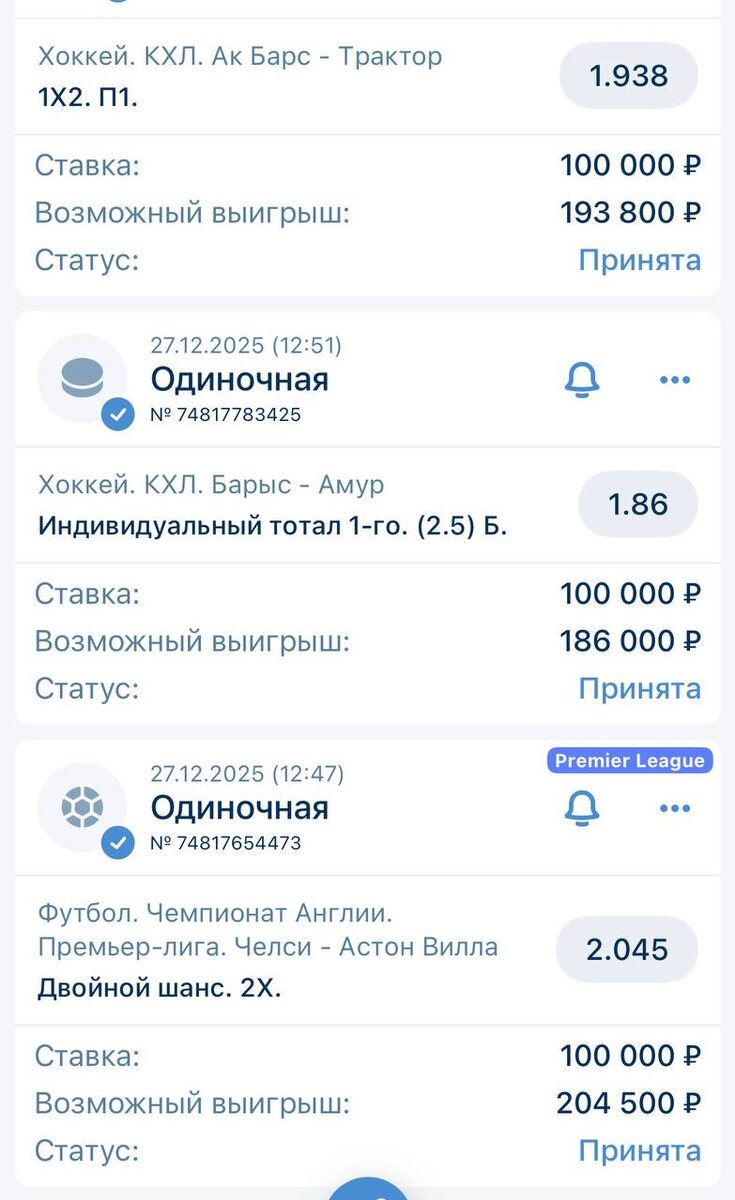Open the three-dot menu on Челси bet card
The height and width of the screenshot is (1200, 735).
(674, 809)
